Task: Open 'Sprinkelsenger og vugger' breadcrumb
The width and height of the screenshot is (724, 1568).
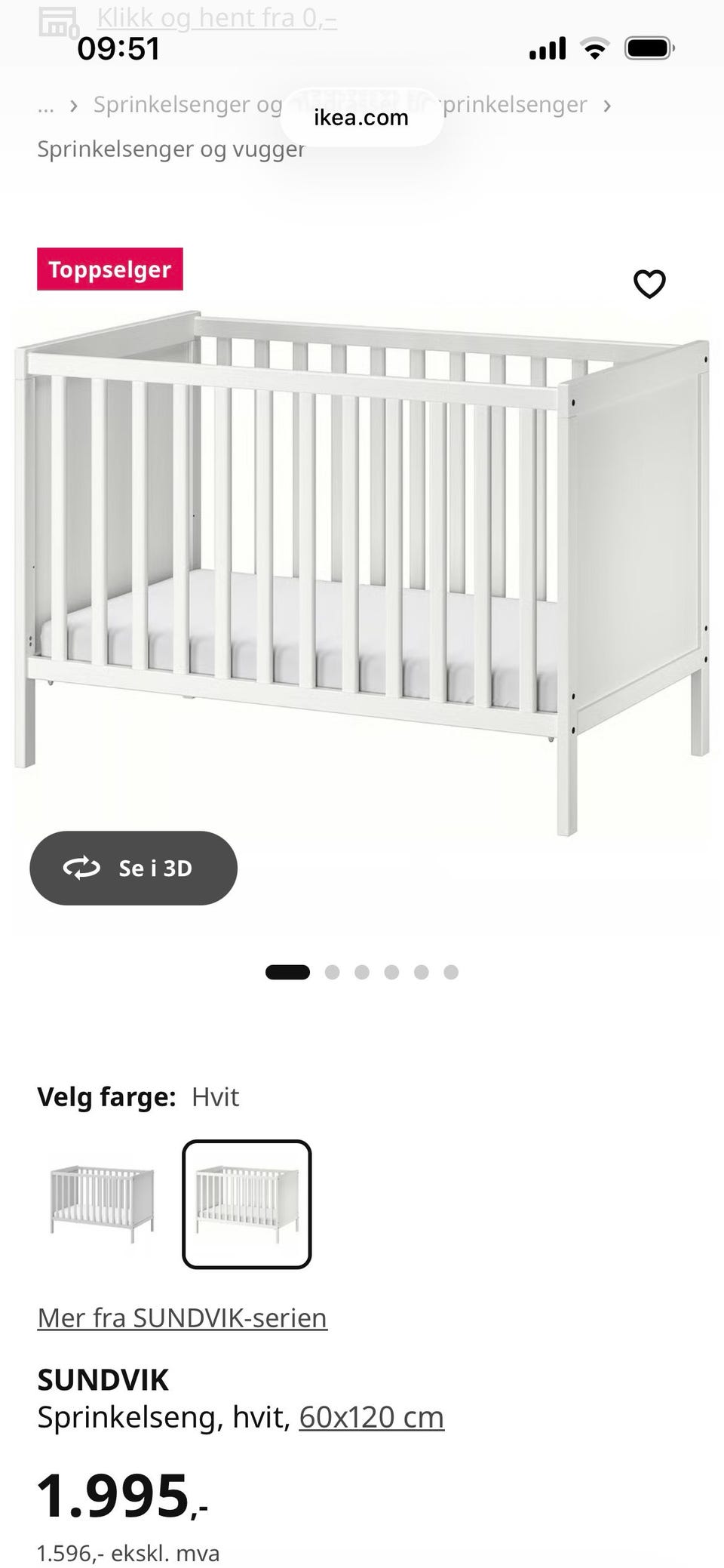Action: click(171, 149)
